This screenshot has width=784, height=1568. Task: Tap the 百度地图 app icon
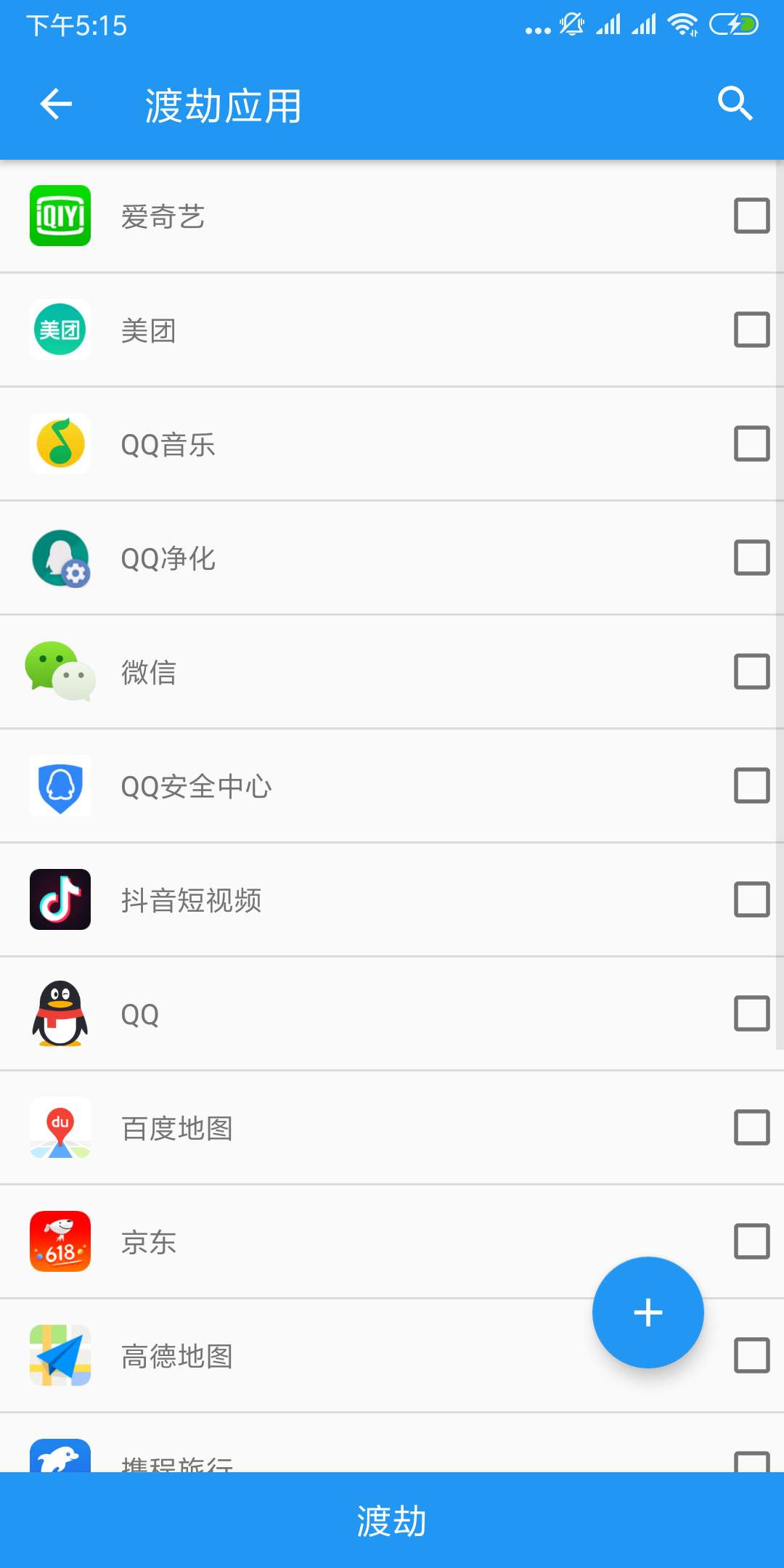point(60,1127)
